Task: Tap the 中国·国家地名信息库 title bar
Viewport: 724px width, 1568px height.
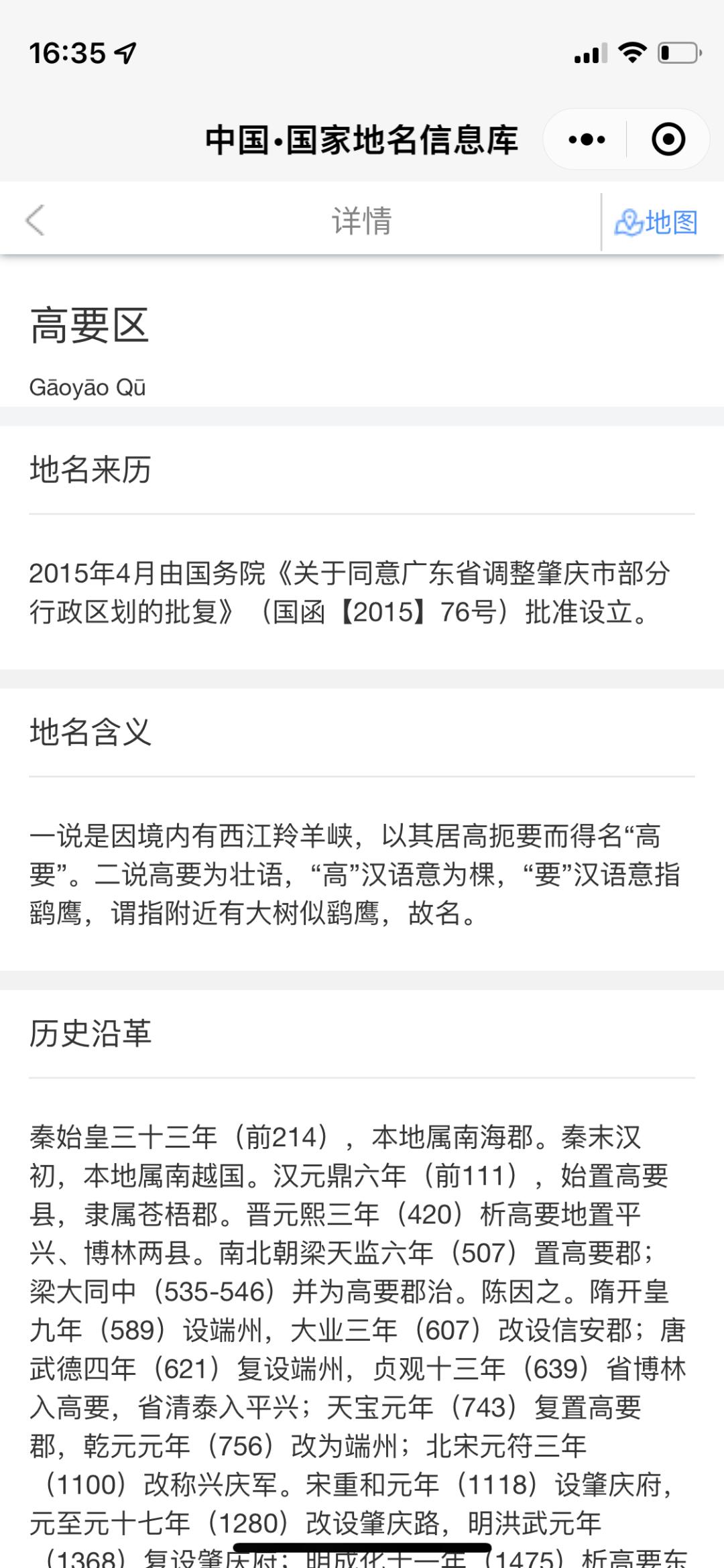Action: 362,139
